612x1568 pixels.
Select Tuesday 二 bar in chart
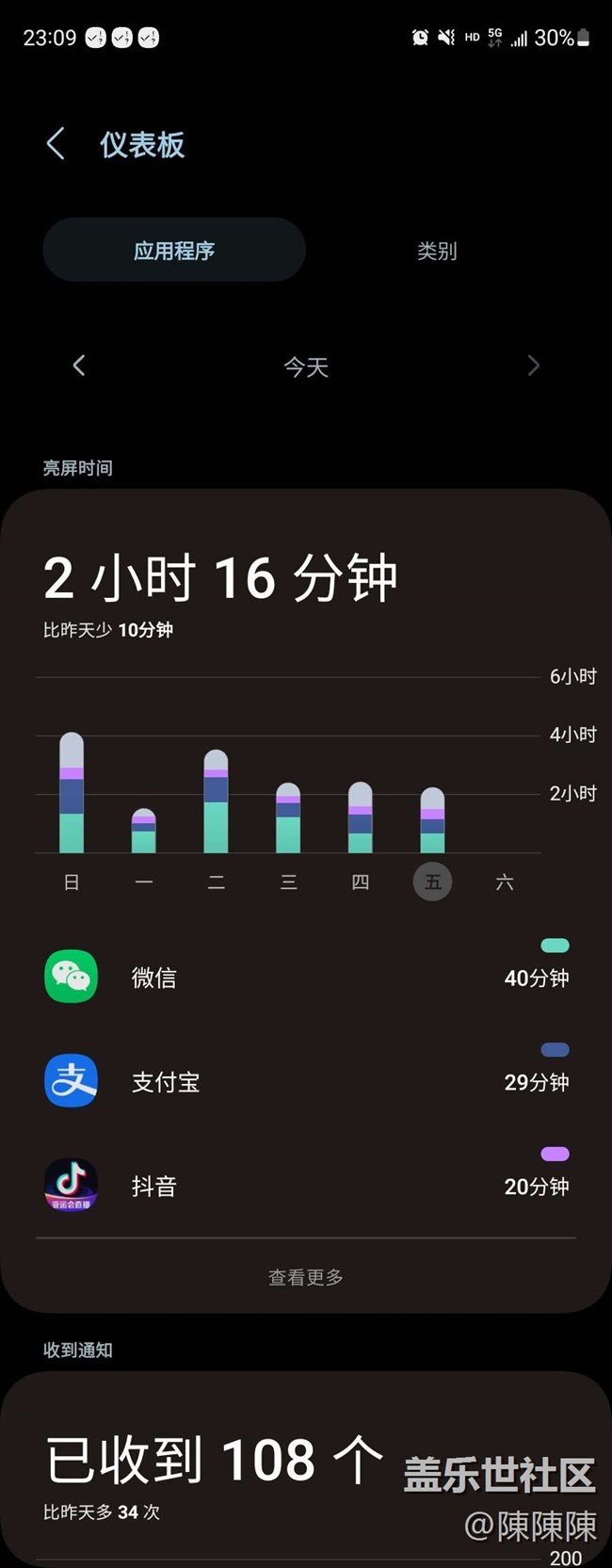coord(216,801)
